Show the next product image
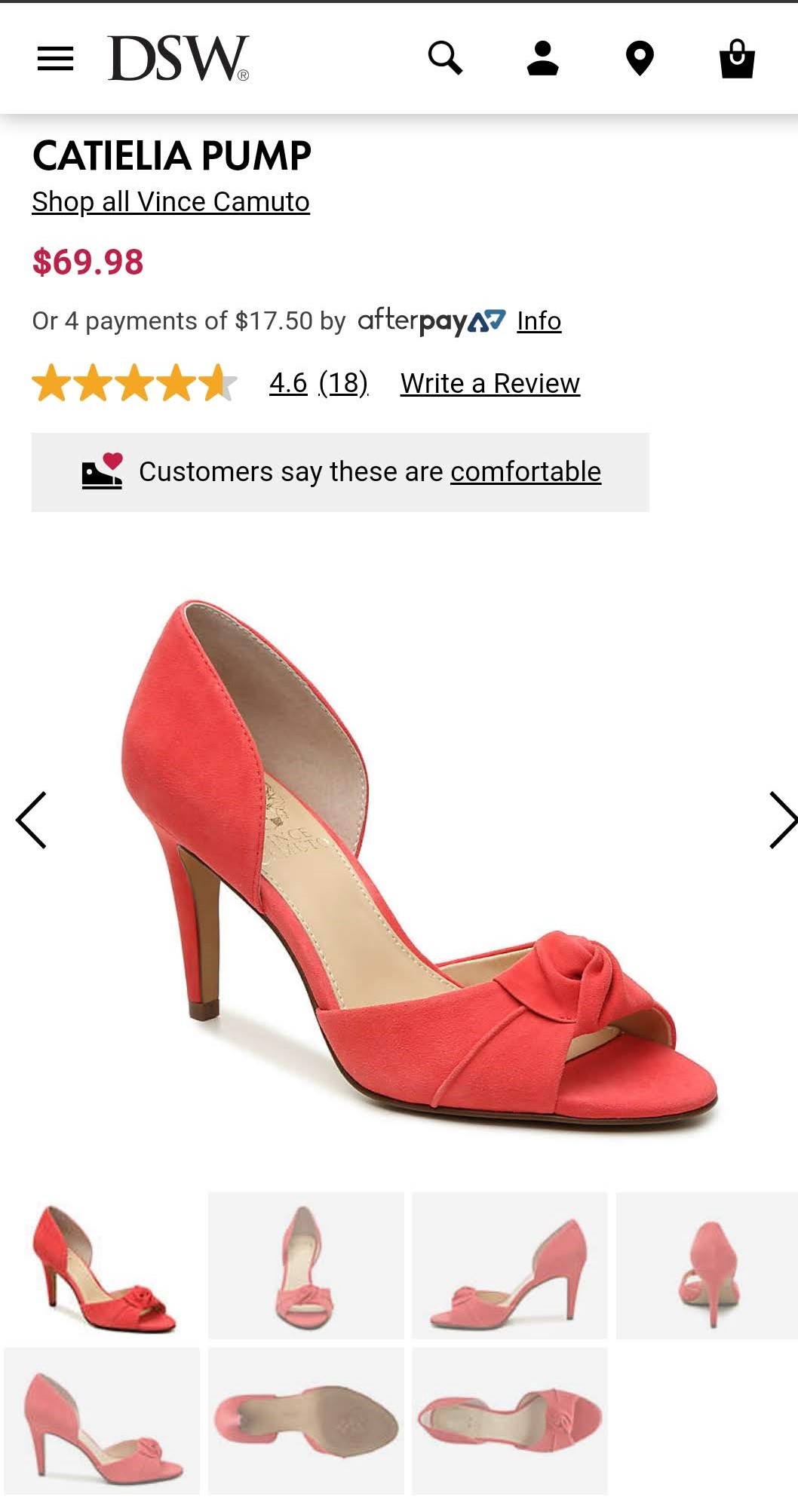Screen dimensions: 798x1512 pos(781,820)
